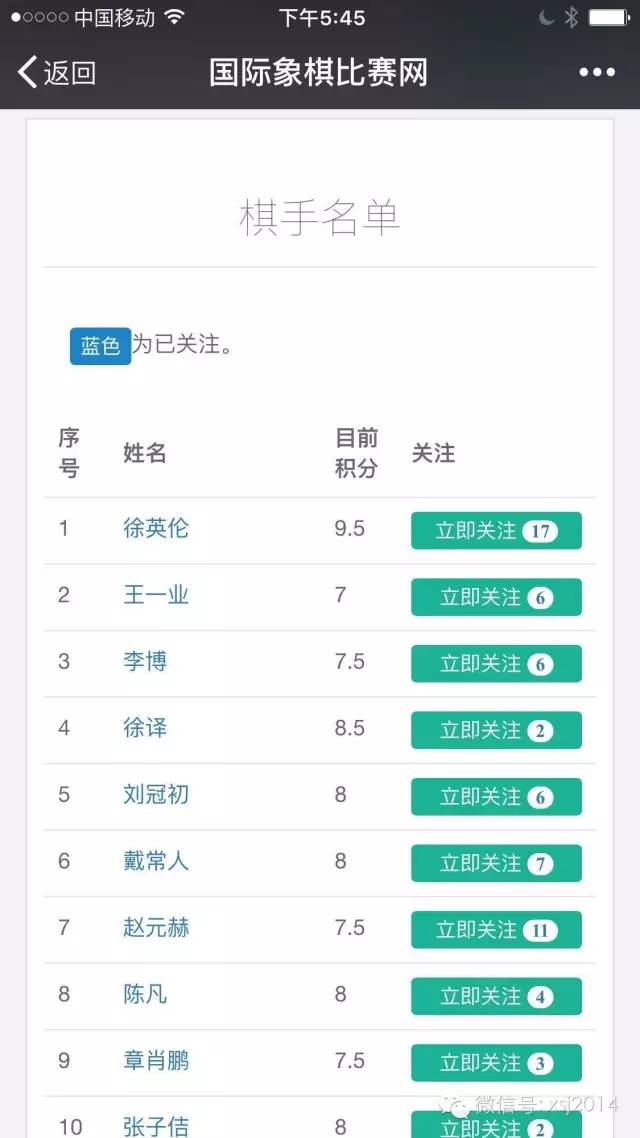Image resolution: width=640 pixels, height=1138 pixels.
Task: Follow 徐译 with 立即关注
Action: [x=496, y=730]
